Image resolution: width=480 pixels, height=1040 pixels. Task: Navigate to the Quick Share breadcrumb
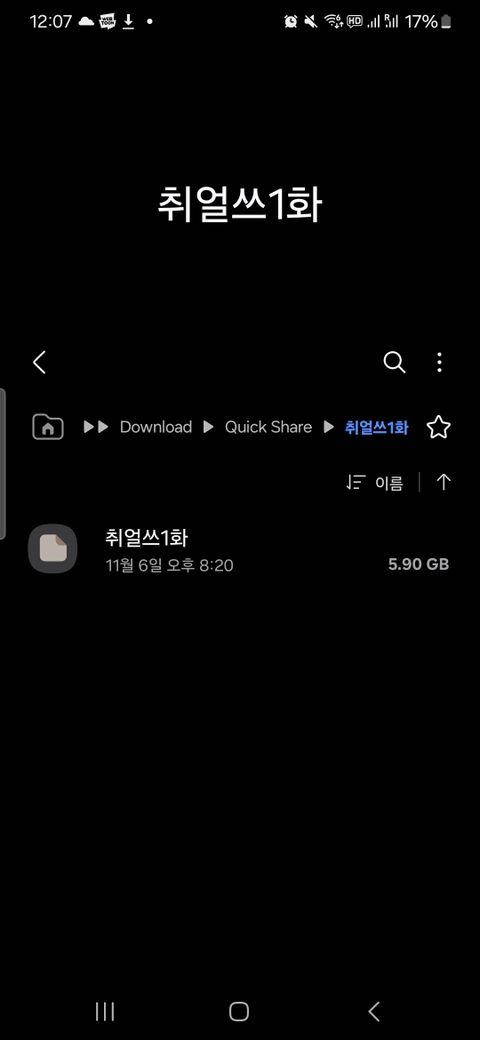pyautogui.click(x=268, y=427)
